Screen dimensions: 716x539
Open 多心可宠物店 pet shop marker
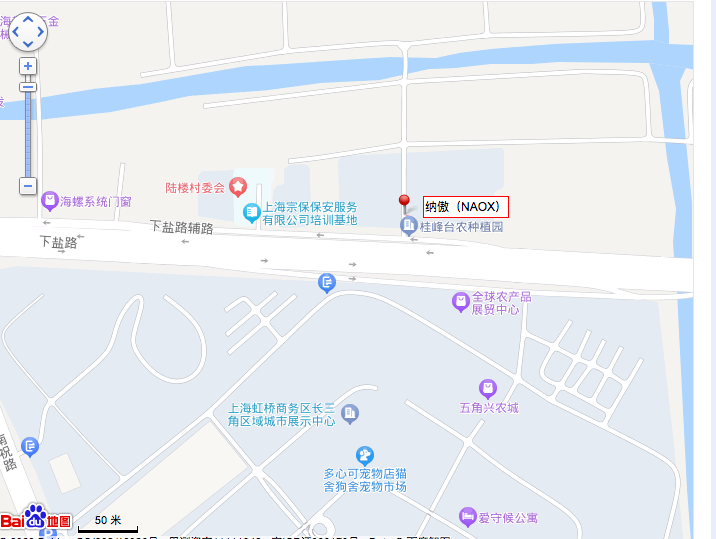365,456
